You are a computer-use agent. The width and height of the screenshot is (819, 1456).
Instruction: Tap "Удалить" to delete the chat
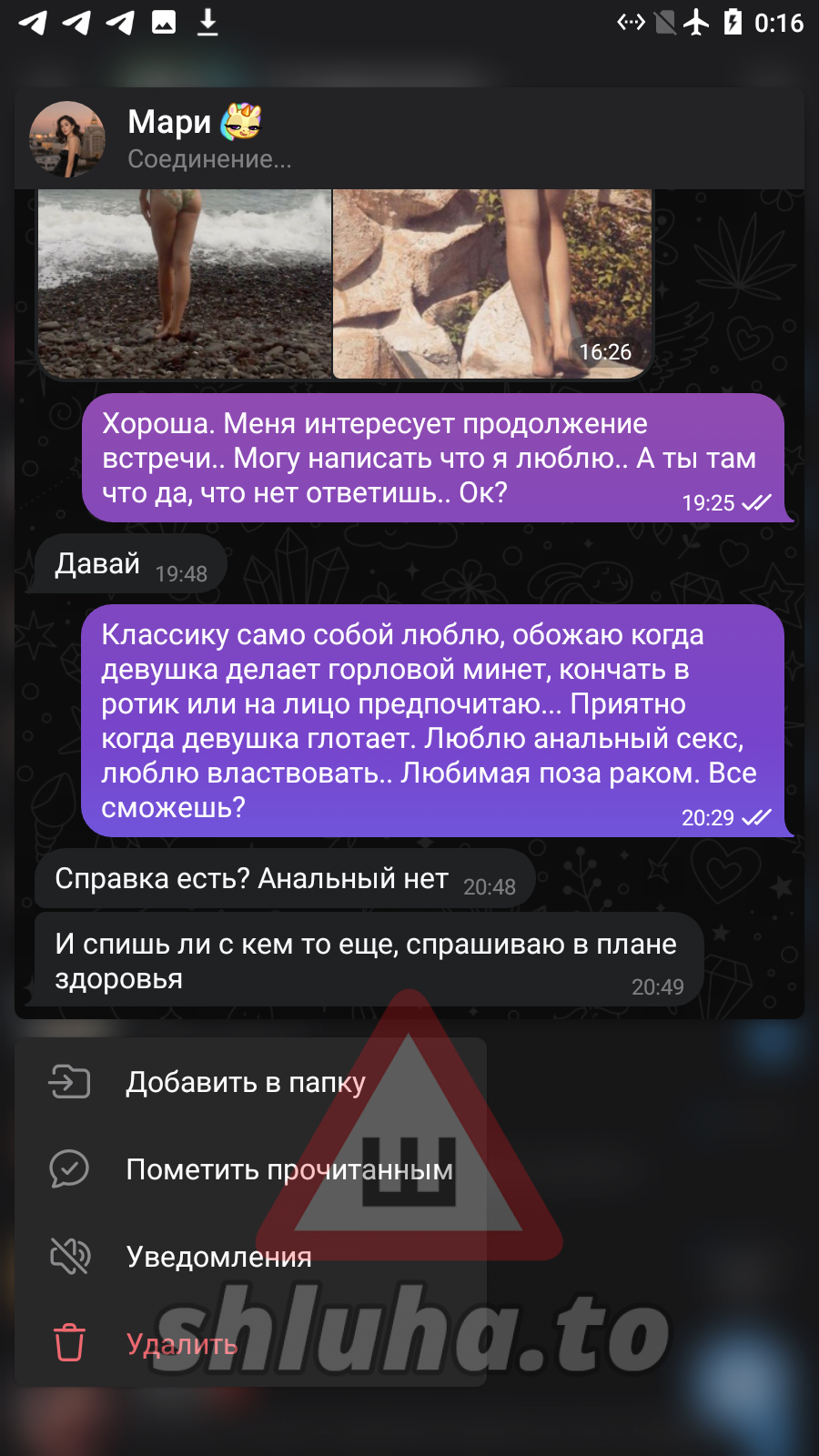point(250,1344)
